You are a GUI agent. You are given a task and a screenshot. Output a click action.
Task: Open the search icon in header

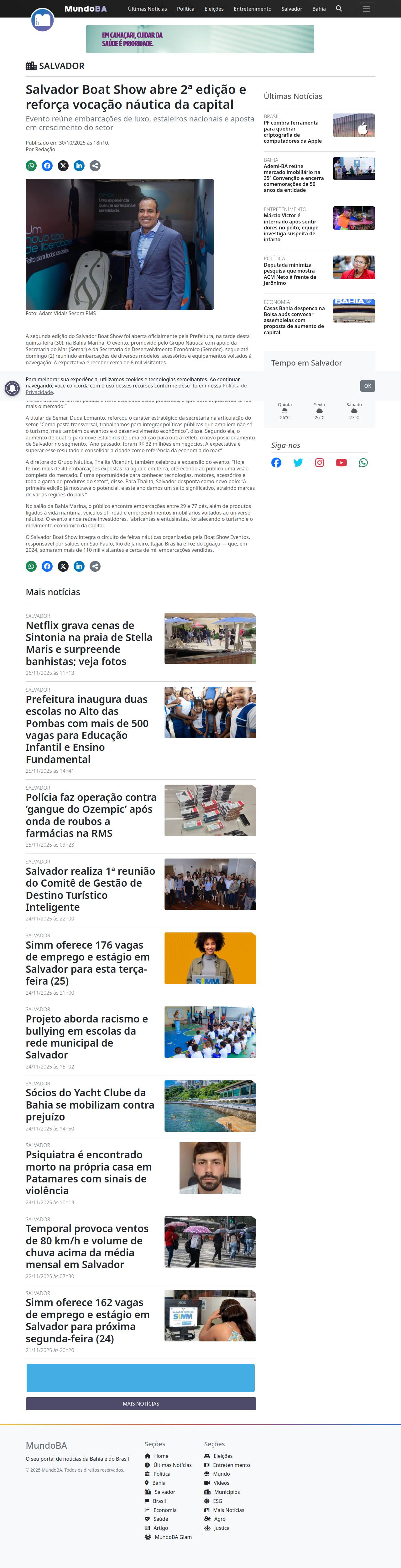[x=339, y=8]
